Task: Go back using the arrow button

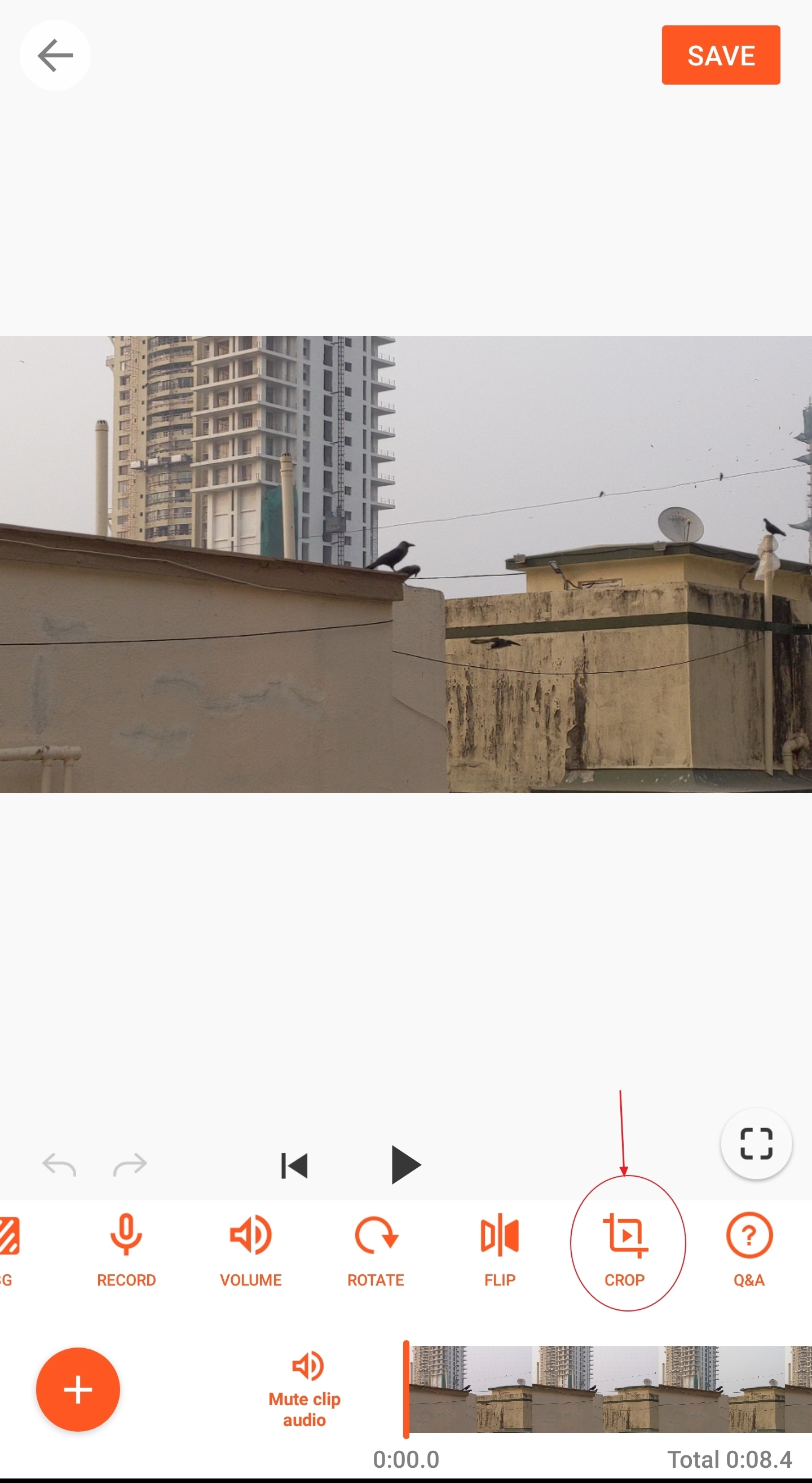Action: (x=55, y=56)
